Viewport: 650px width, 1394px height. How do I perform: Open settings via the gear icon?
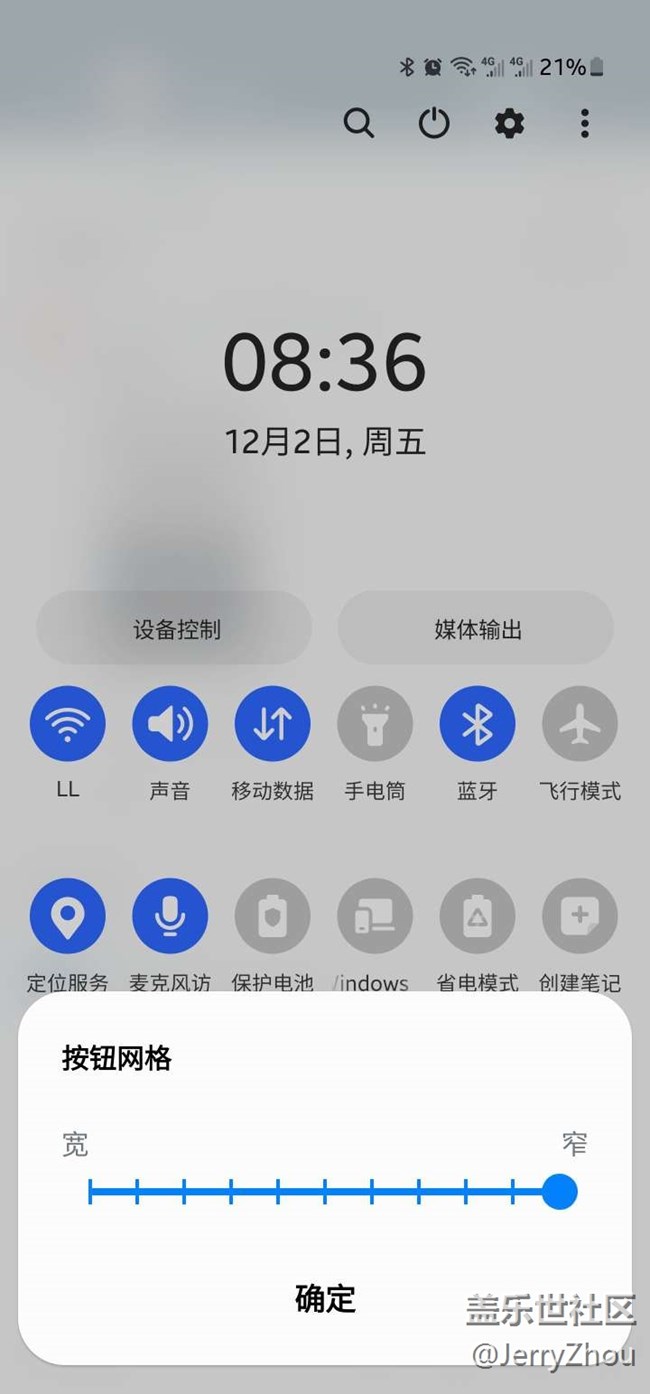(510, 124)
